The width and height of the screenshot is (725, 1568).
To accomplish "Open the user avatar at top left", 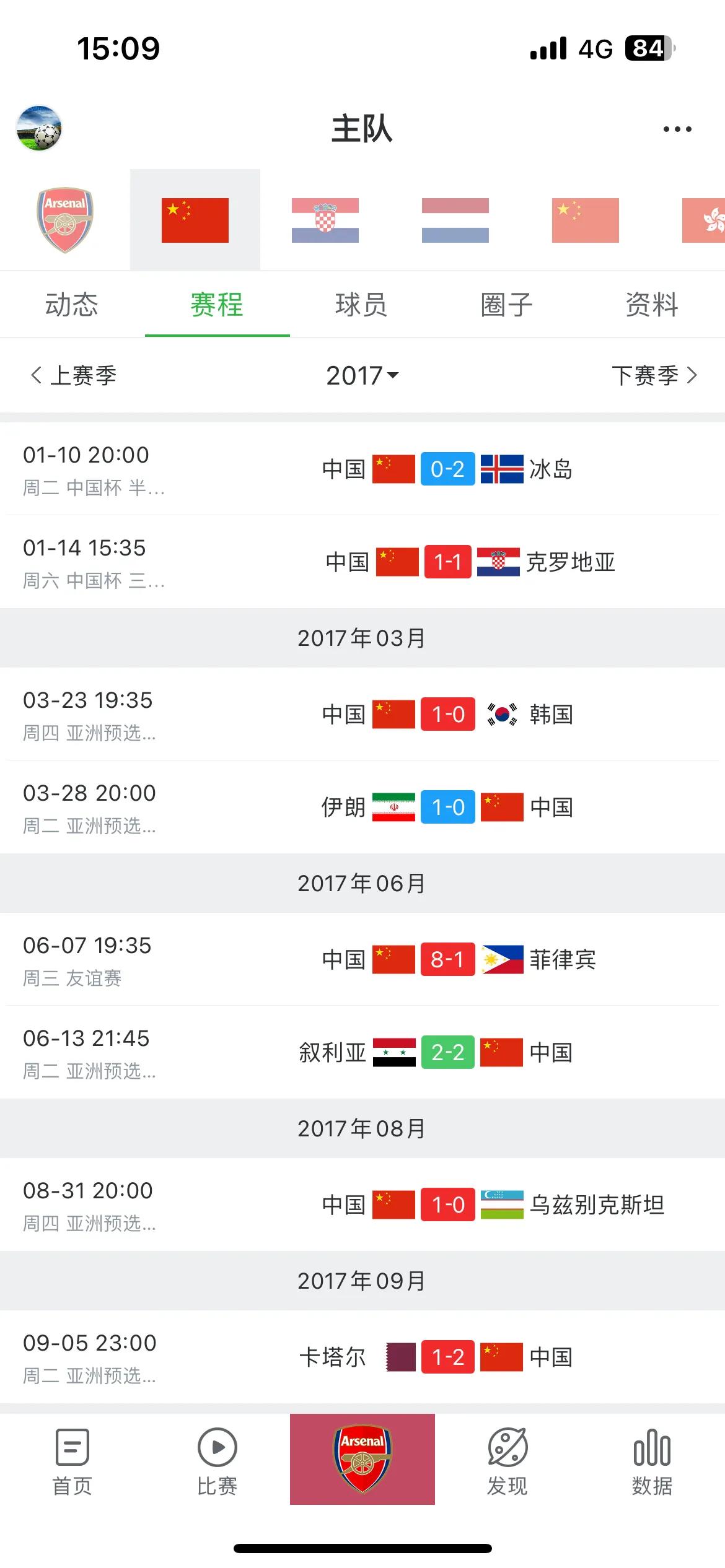I will click(40, 129).
